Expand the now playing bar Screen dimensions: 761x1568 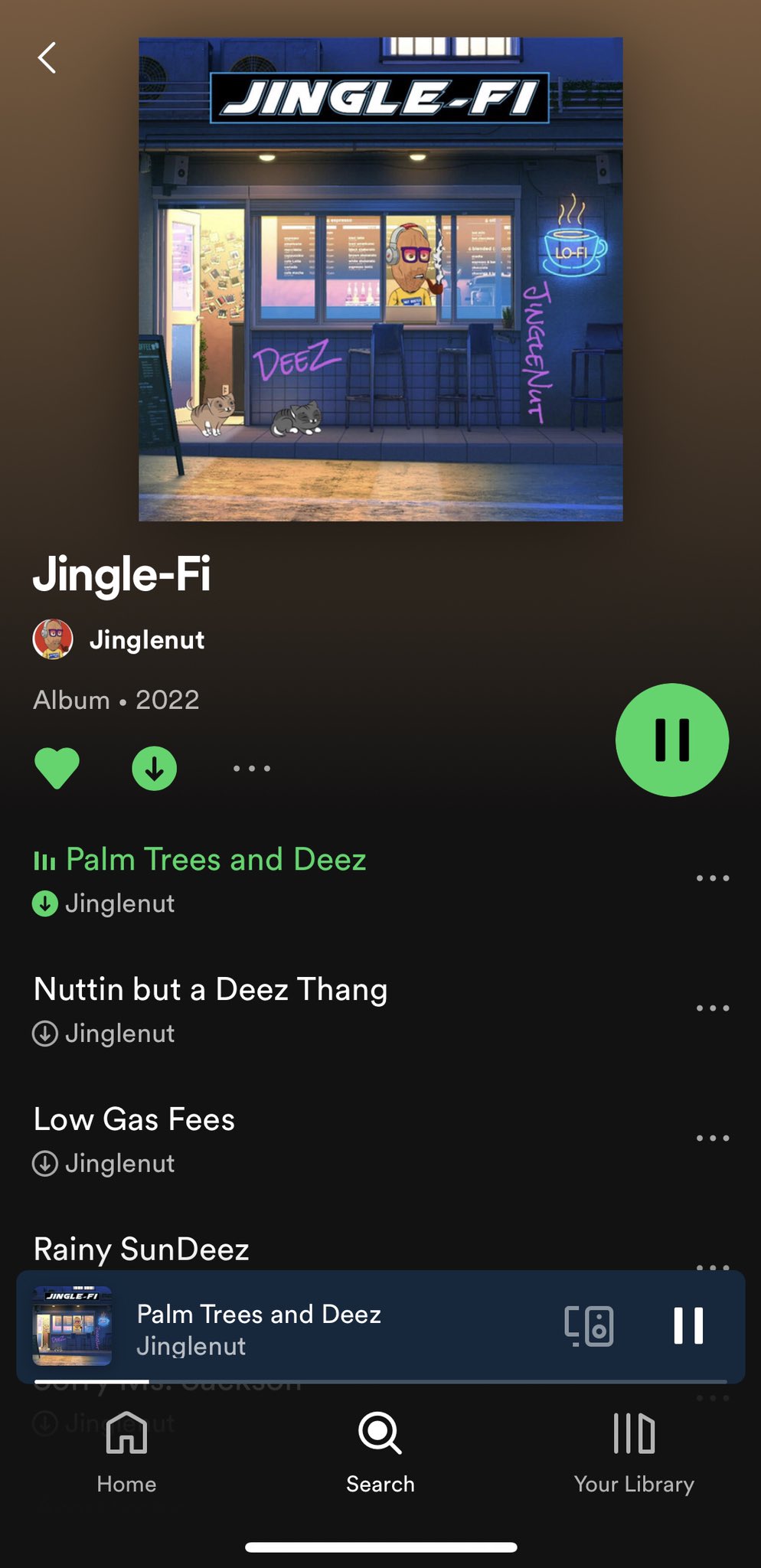click(x=306, y=1328)
